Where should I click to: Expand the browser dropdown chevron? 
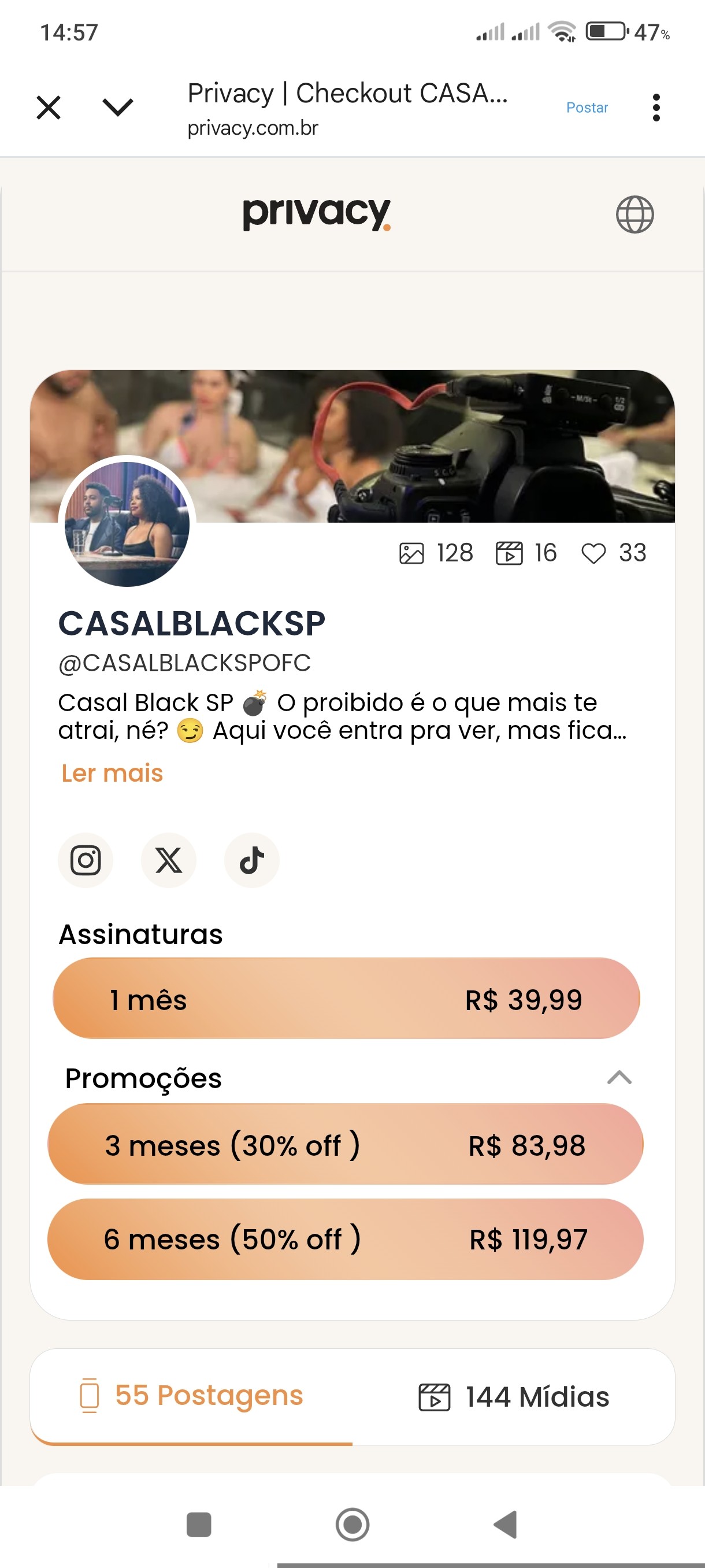[x=117, y=108]
